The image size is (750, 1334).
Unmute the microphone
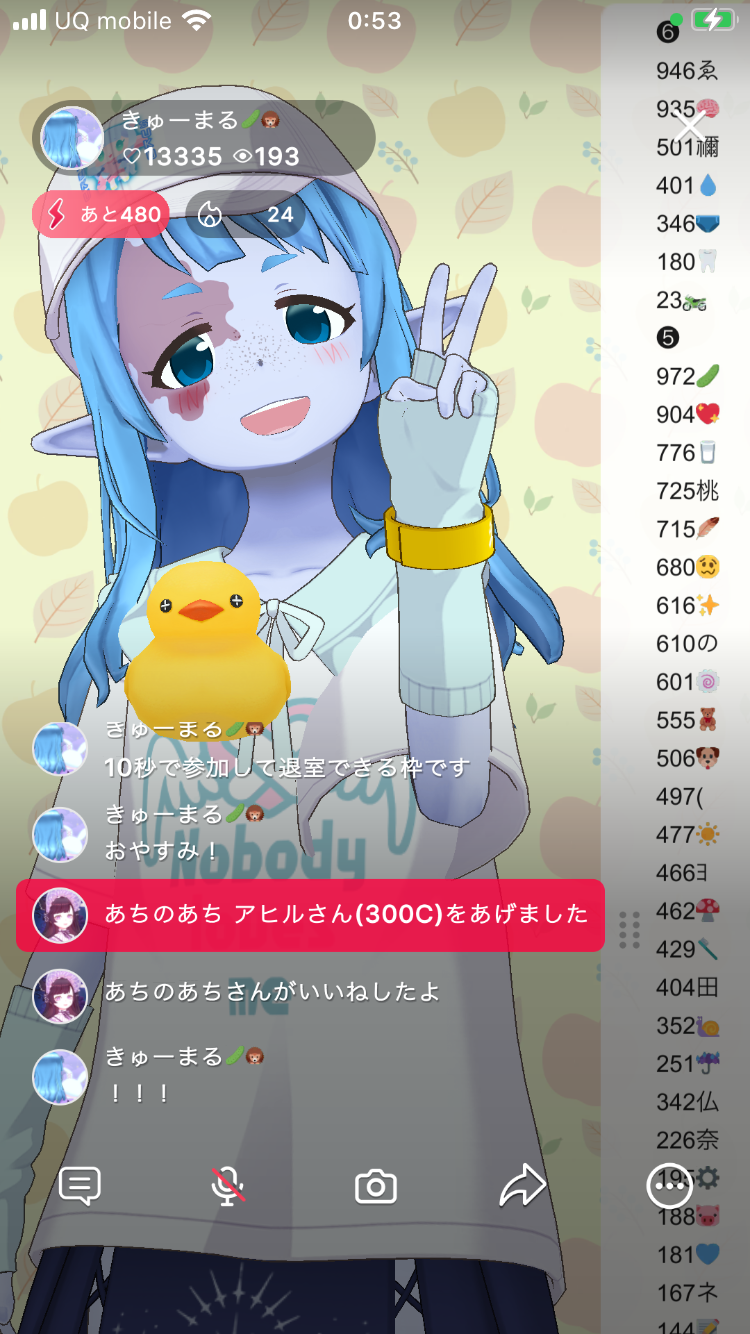[x=228, y=1186]
